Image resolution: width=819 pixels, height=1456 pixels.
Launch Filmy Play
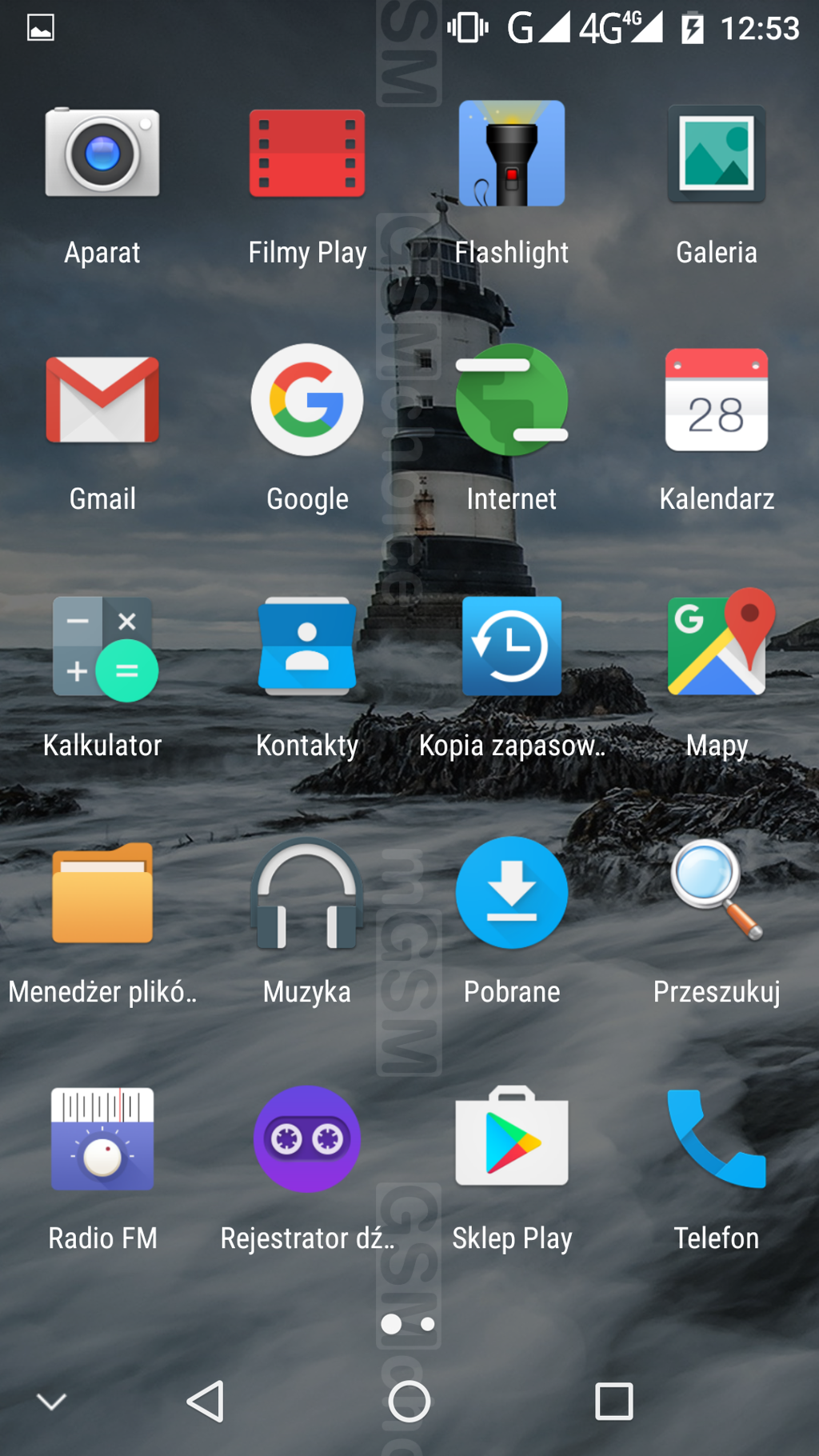(x=307, y=154)
